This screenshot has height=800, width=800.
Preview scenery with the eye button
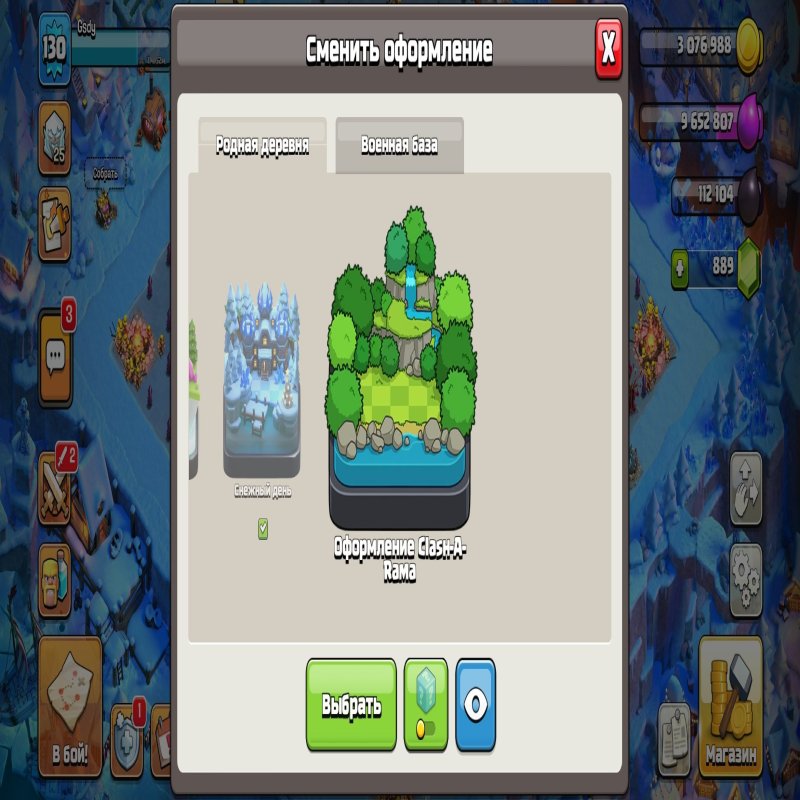[x=475, y=704]
